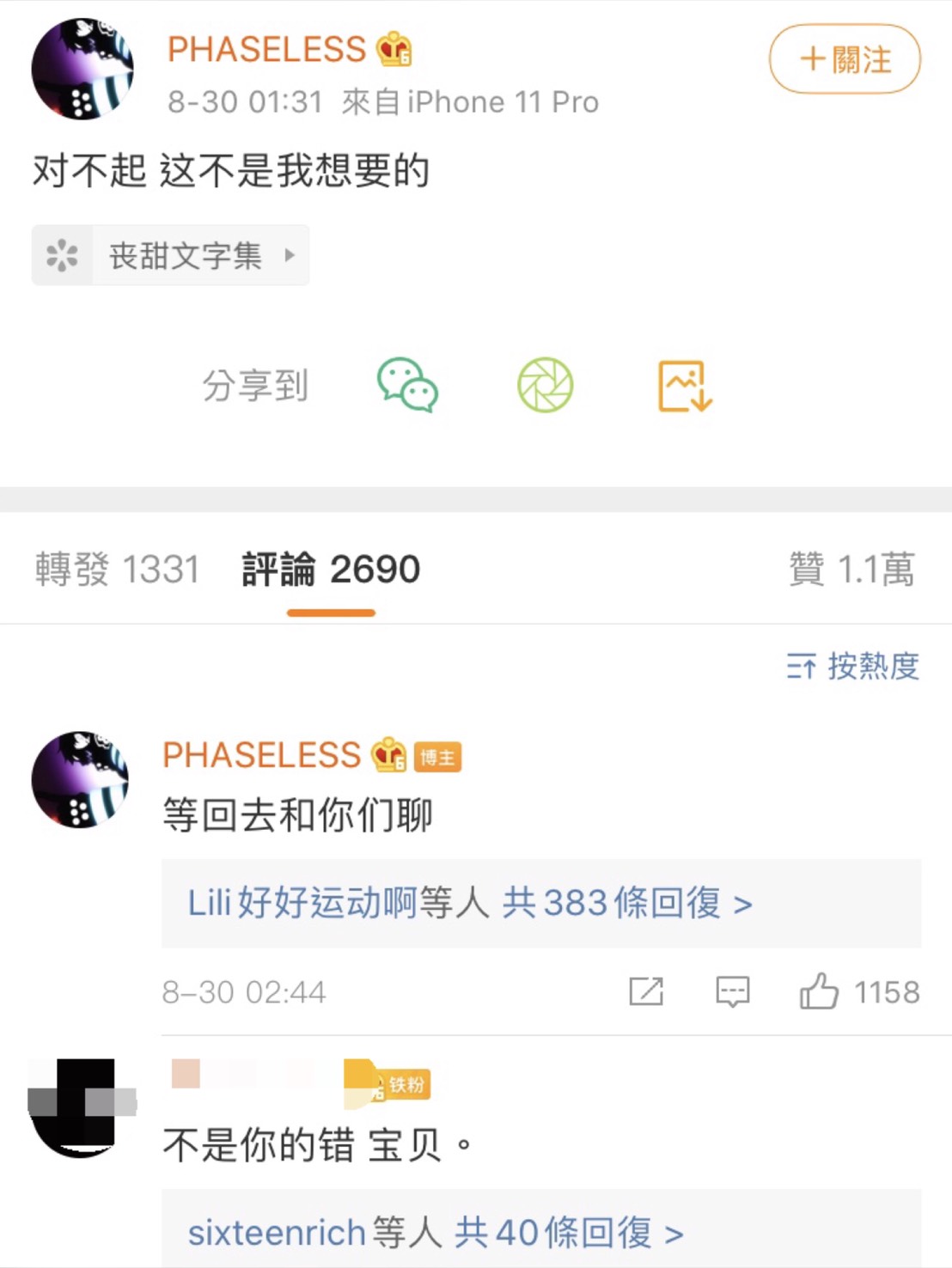Open avatar of the 不是你的错 commenter
The height and width of the screenshot is (1268, 952).
pos(81,1107)
